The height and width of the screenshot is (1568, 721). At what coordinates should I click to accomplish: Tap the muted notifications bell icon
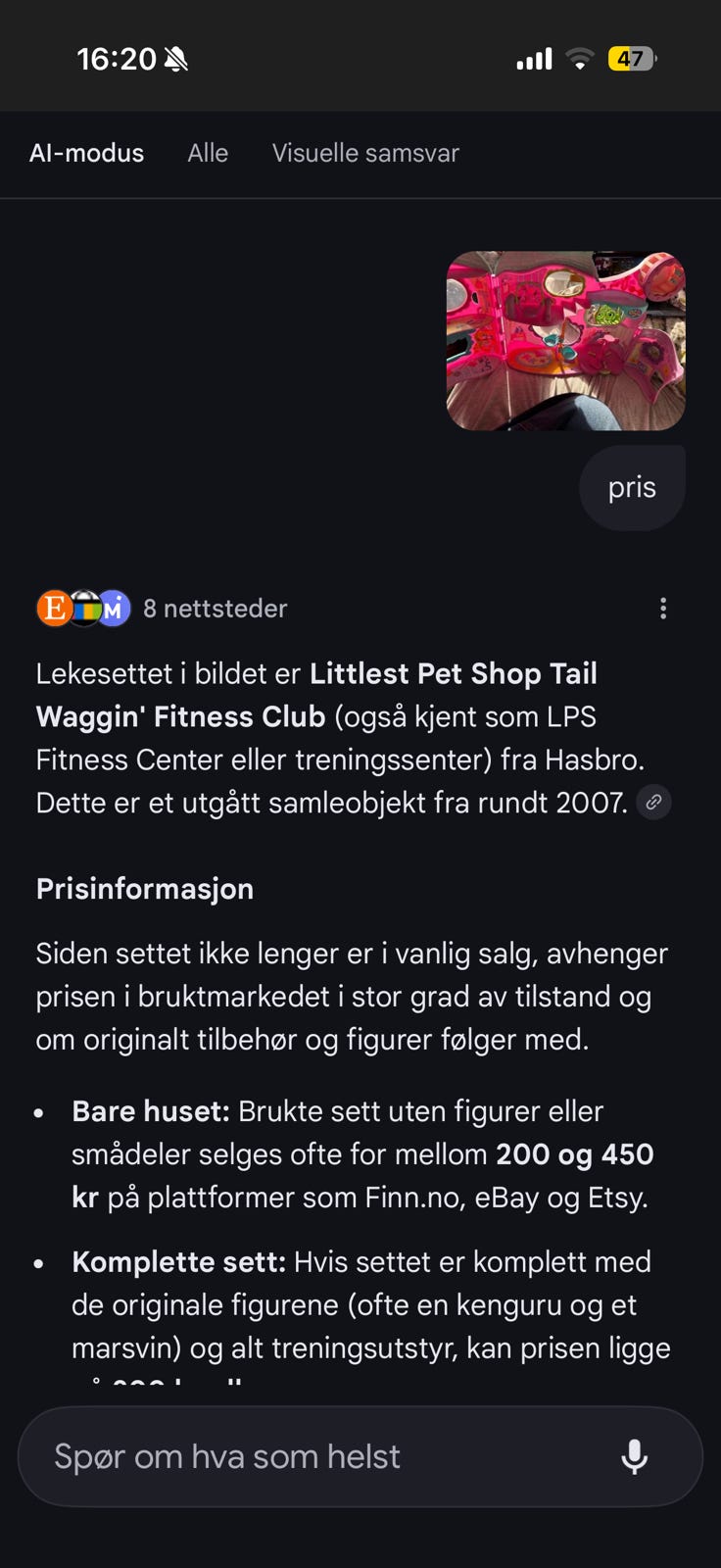(x=177, y=59)
